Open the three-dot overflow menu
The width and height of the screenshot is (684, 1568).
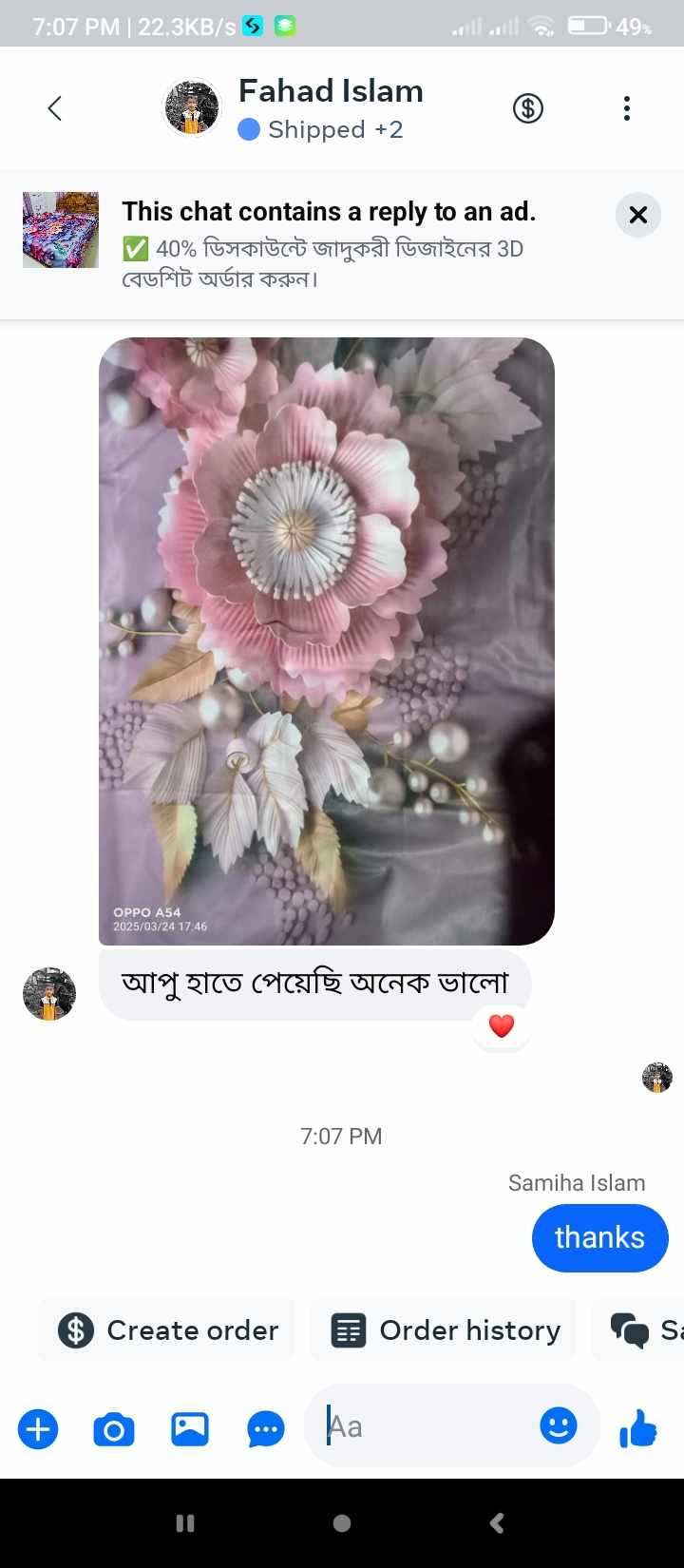pyautogui.click(x=627, y=108)
